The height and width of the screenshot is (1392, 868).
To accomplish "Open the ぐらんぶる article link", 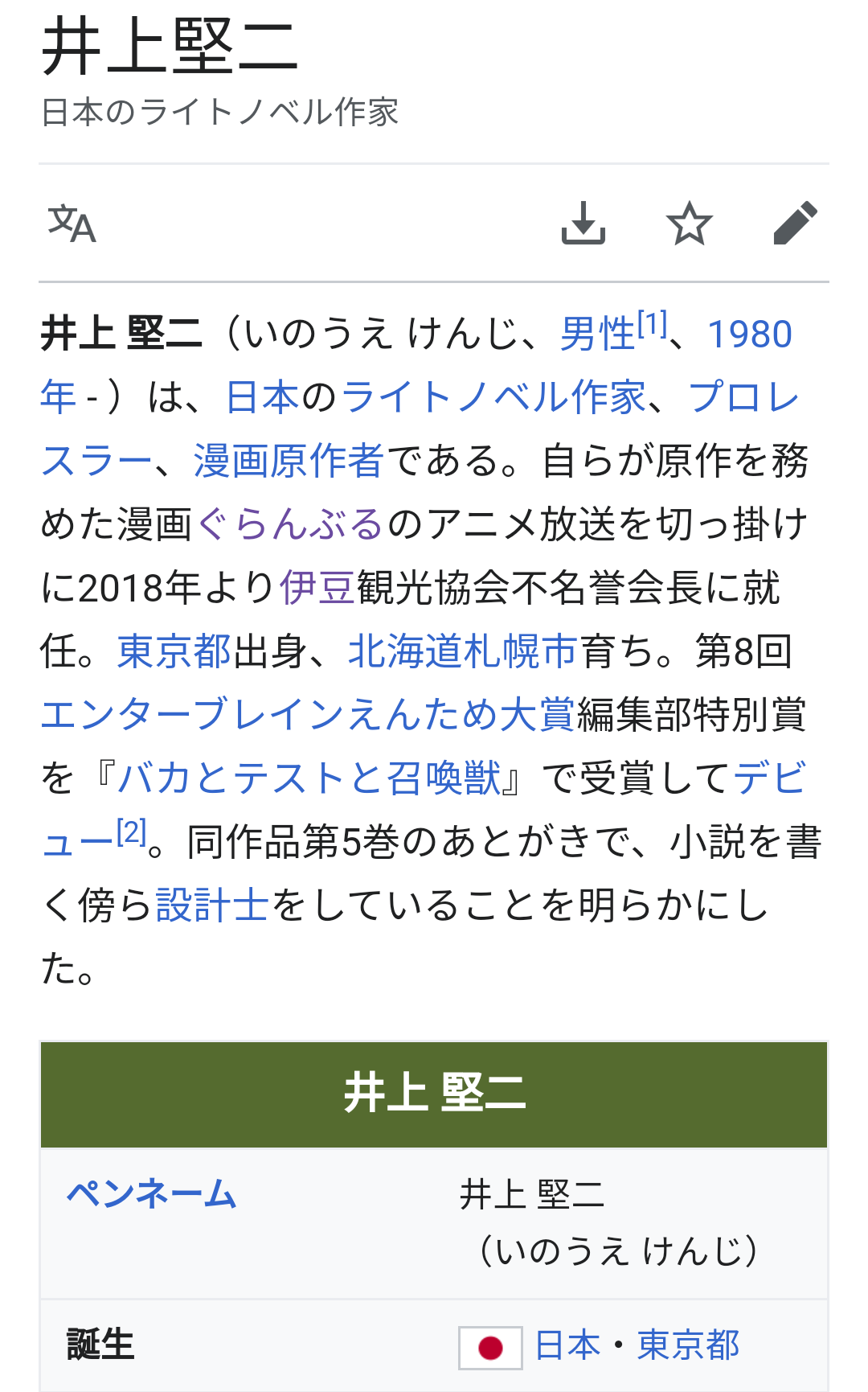I will [290, 524].
